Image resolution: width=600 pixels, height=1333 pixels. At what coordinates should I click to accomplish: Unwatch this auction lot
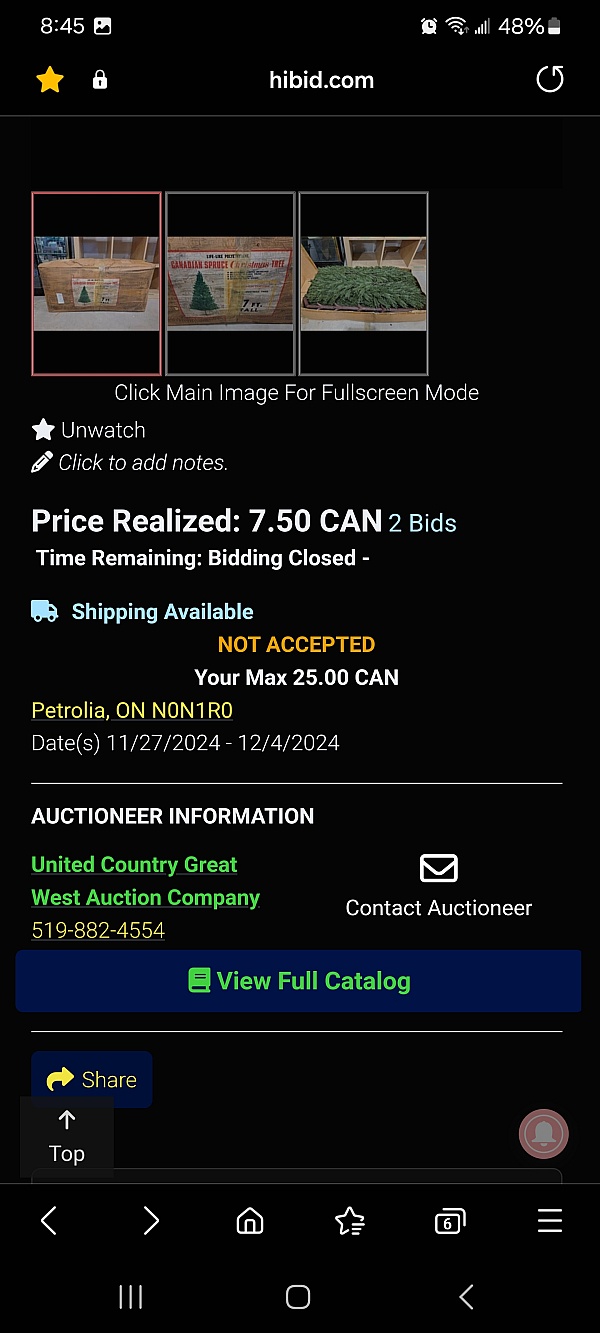(x=89, y=430)
